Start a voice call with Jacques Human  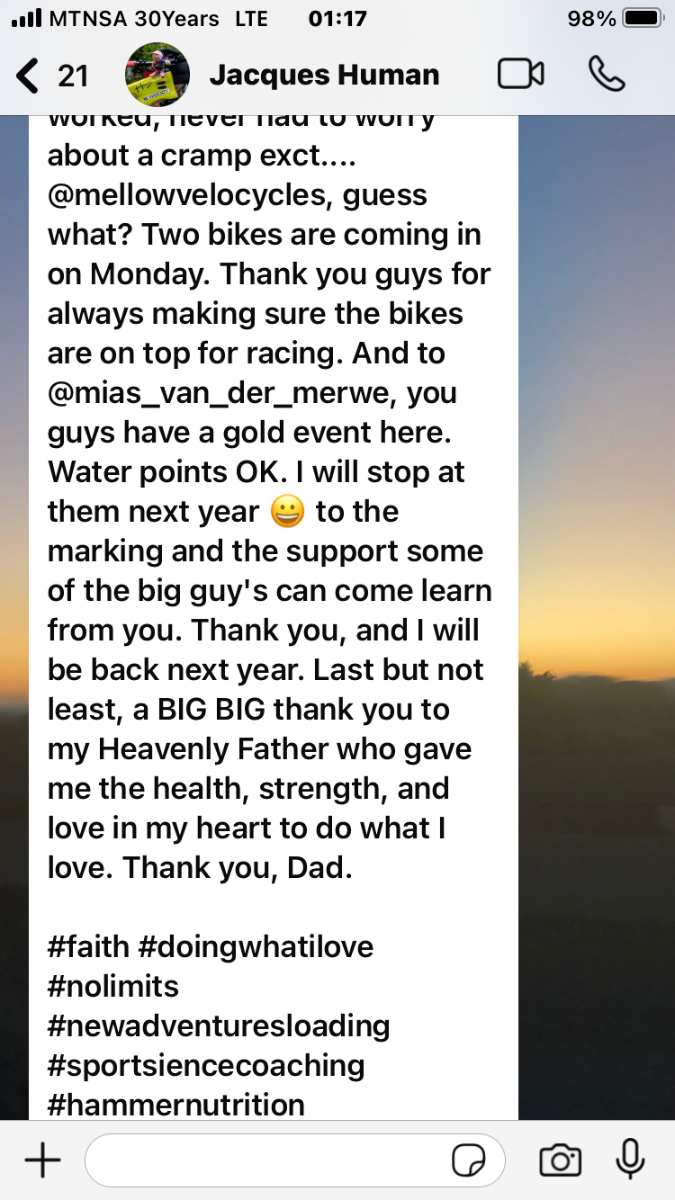pos(606,75)
